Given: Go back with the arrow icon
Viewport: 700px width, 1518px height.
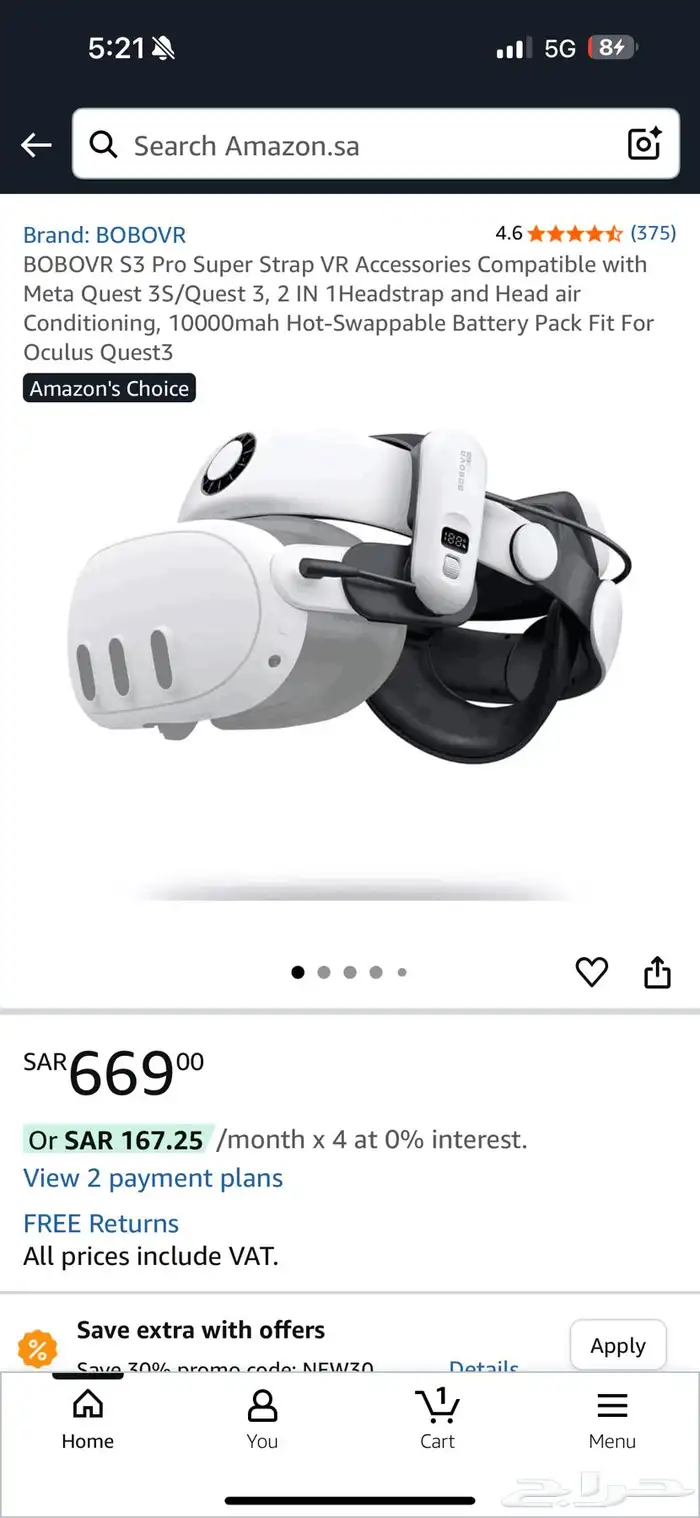Looking at the screenshot, I should tap(36, 146).
